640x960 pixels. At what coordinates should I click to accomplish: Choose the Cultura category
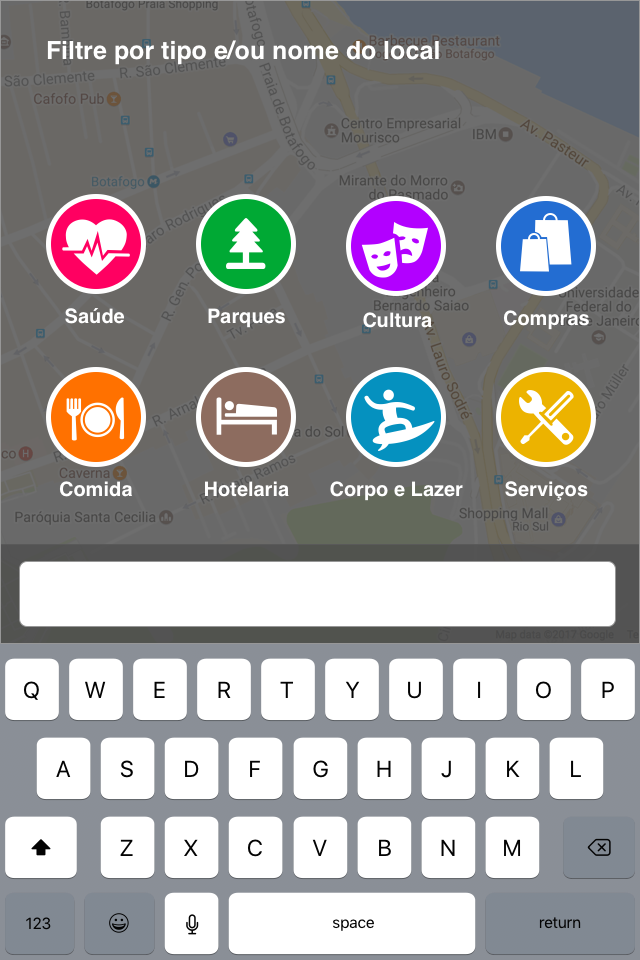(x=396, y=246)
